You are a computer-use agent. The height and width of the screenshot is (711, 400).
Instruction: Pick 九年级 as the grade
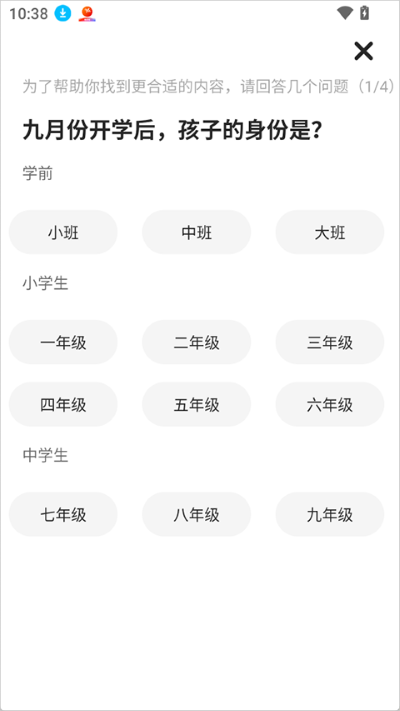(x=330, y=515)
